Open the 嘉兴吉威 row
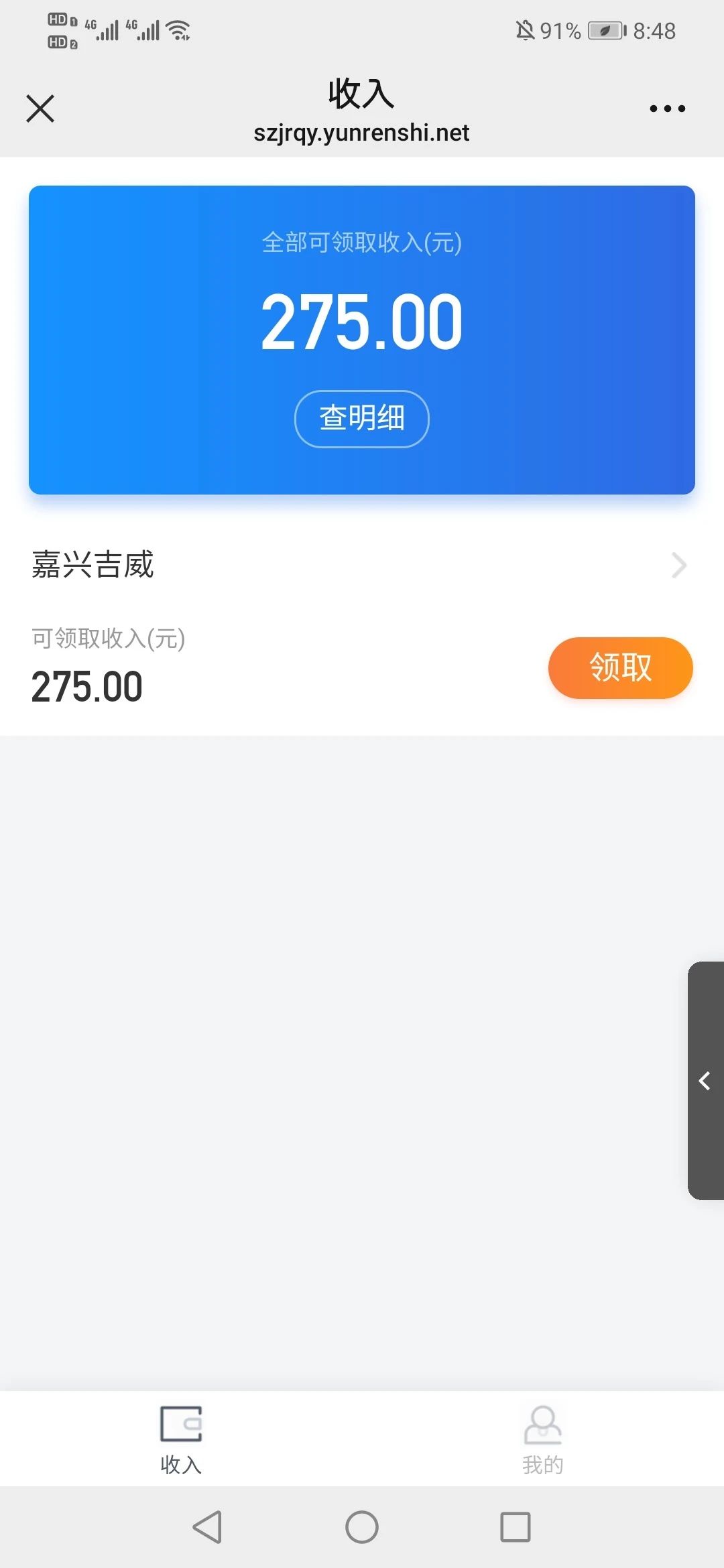The height and width of the screenshot is (1568, 724). (x=362, y=565)
